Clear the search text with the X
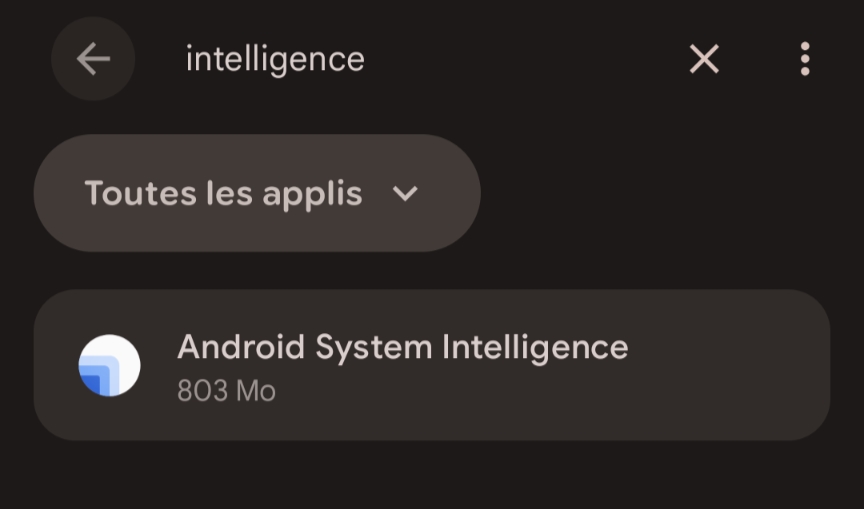Image resolution: width=864 pixels, height=509 pixels. (x=704, y=60)
